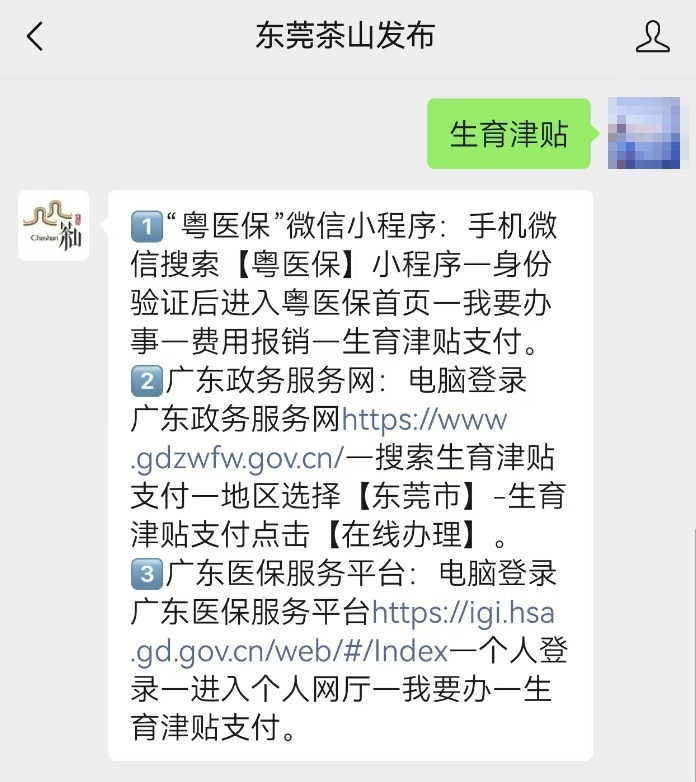Open the account profile icon

[x=652, y=38]
